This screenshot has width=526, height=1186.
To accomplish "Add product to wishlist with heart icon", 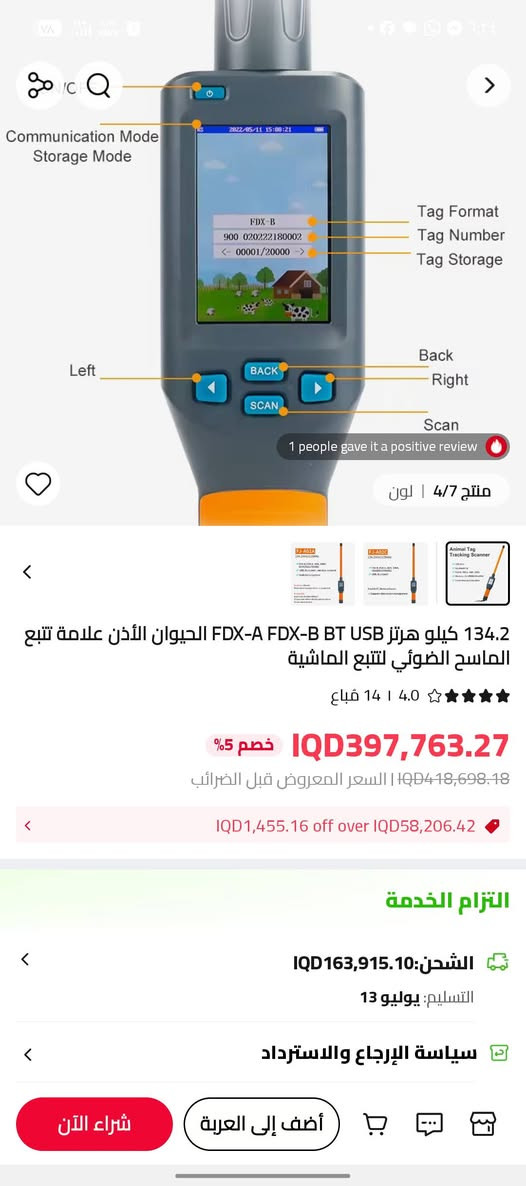I will 38,483.
